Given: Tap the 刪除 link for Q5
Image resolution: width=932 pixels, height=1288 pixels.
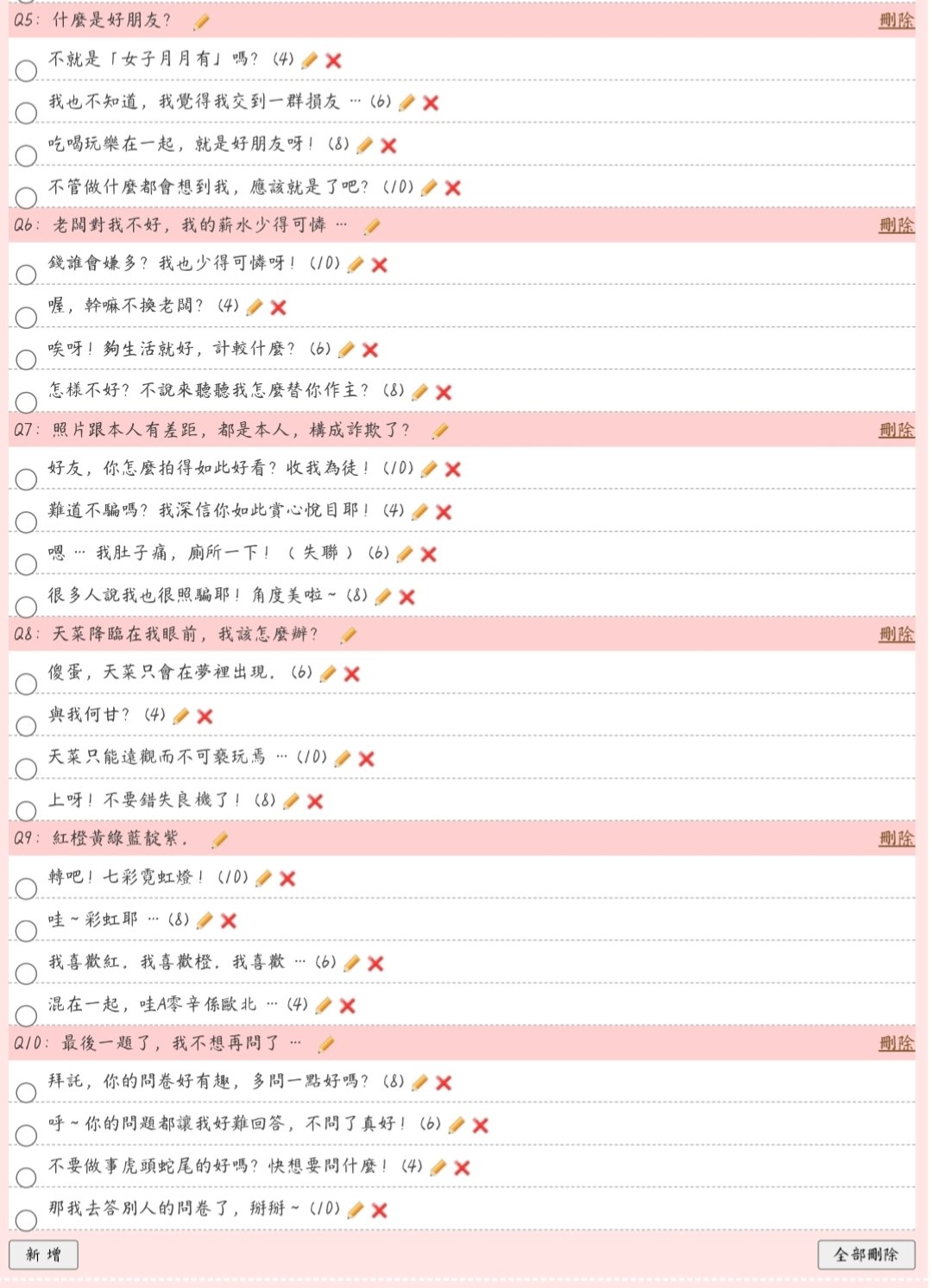Looking at the screenshot, I should [x=897, y=21].
